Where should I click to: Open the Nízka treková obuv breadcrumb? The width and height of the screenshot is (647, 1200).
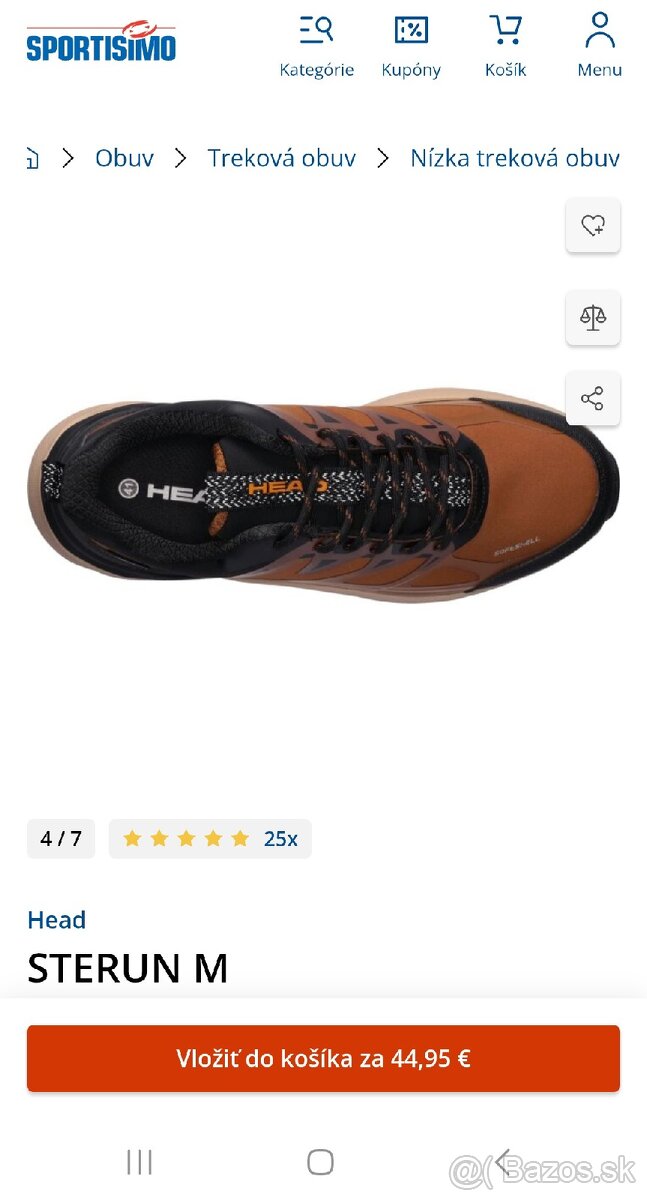514,158
